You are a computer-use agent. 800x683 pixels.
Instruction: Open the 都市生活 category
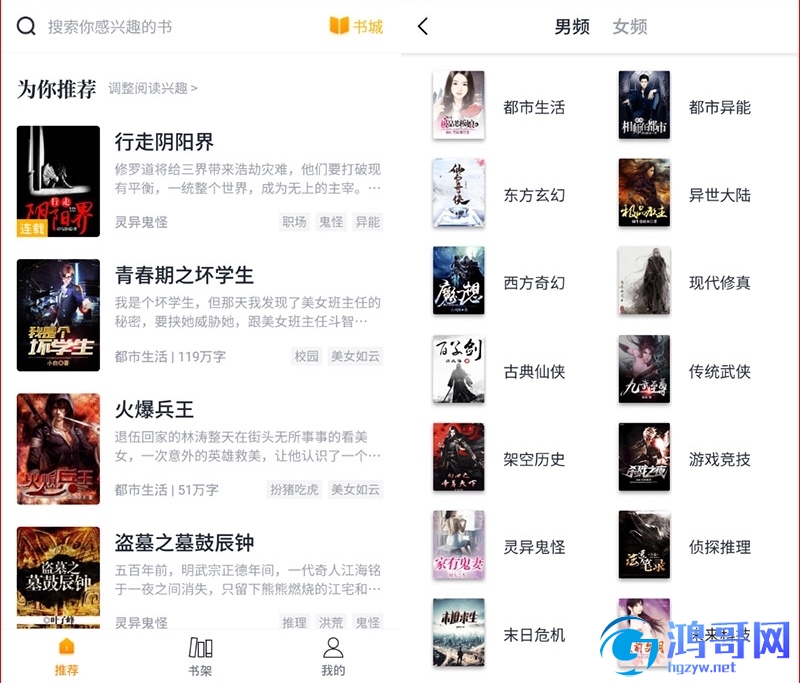pos(534,107)
